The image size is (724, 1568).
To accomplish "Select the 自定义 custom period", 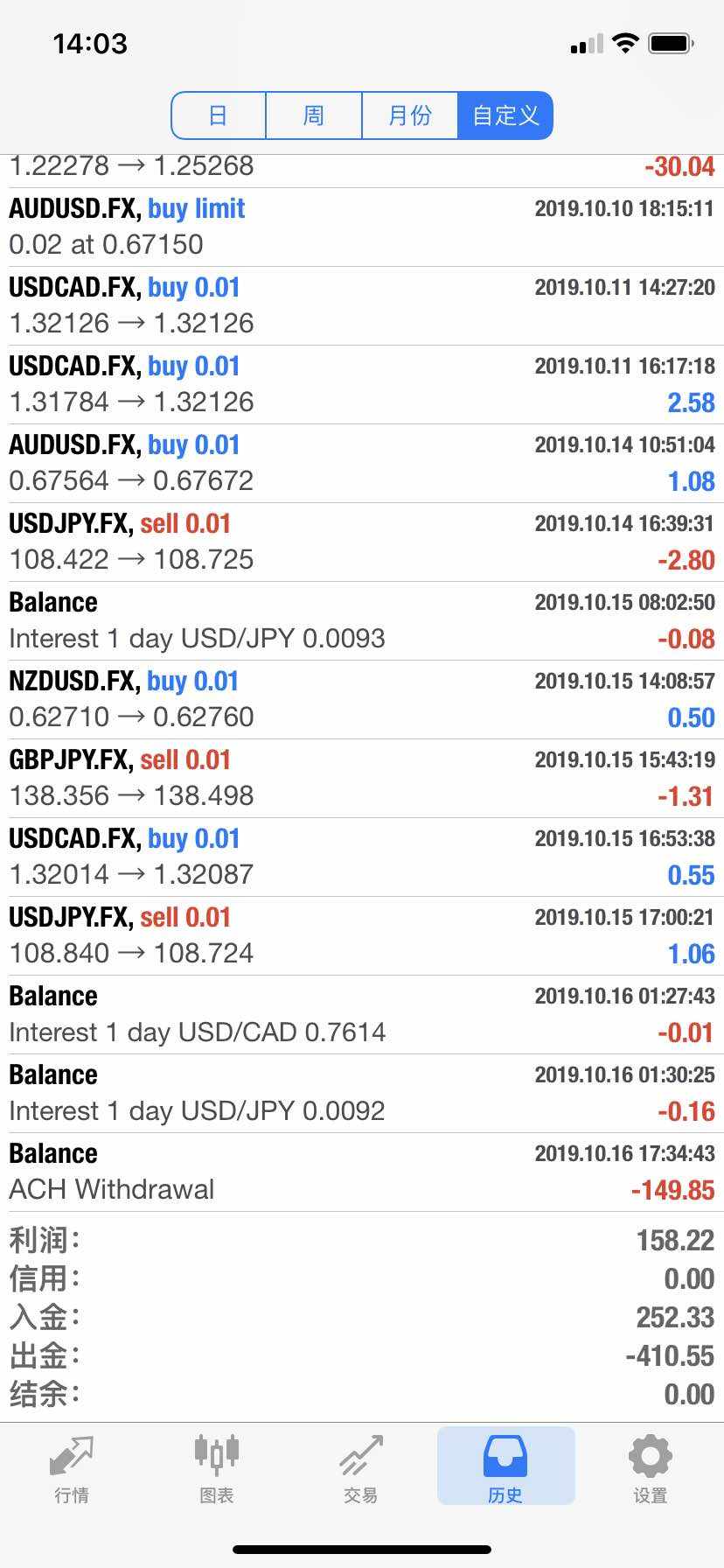I will click(x=505, y=115).
